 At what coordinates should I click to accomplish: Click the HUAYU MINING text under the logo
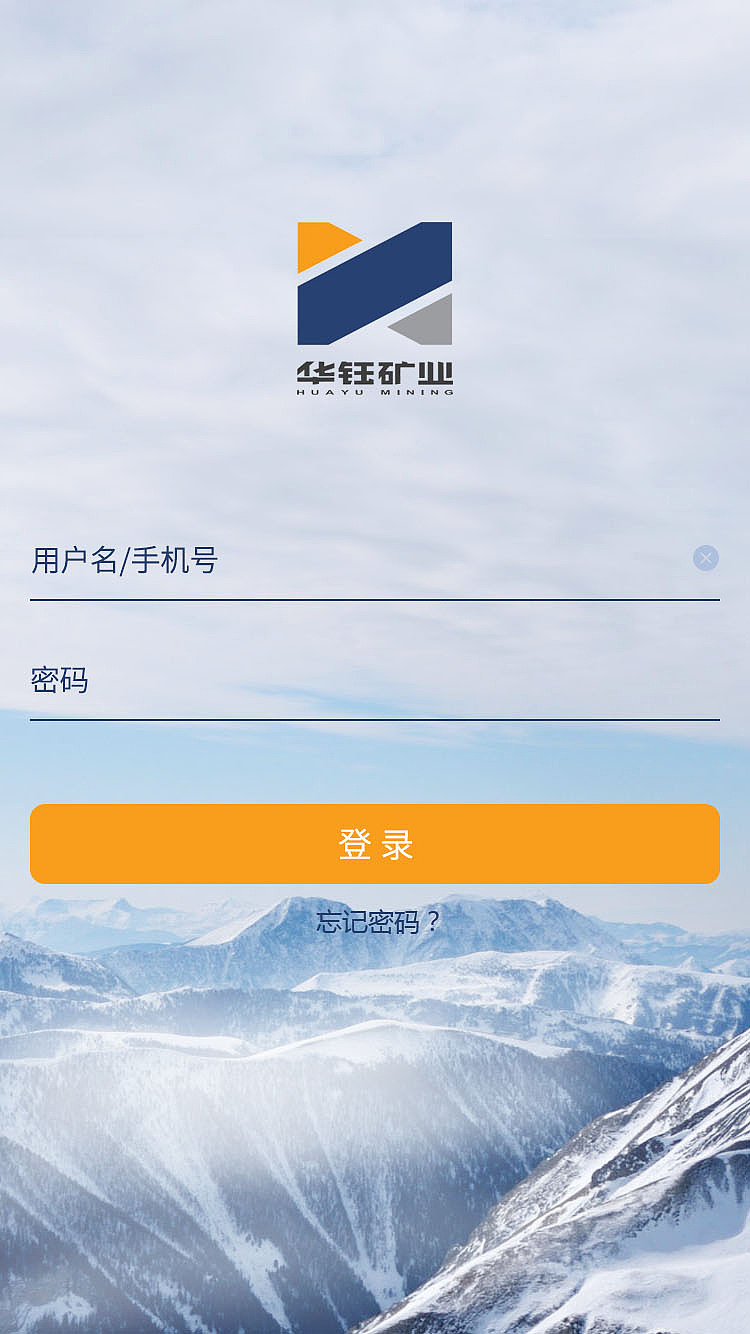pos(375,393)
